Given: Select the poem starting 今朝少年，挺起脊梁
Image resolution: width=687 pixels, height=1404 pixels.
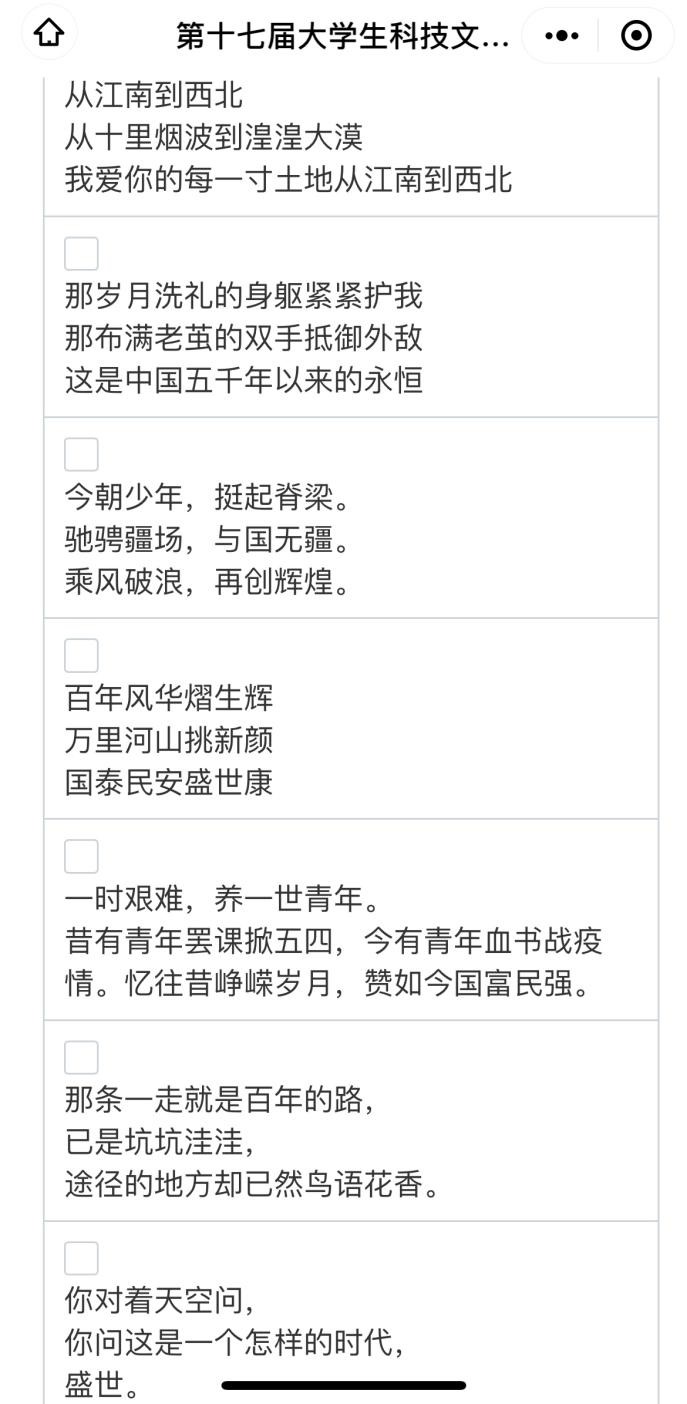Looking at the screenshot, I should [81, 455].
